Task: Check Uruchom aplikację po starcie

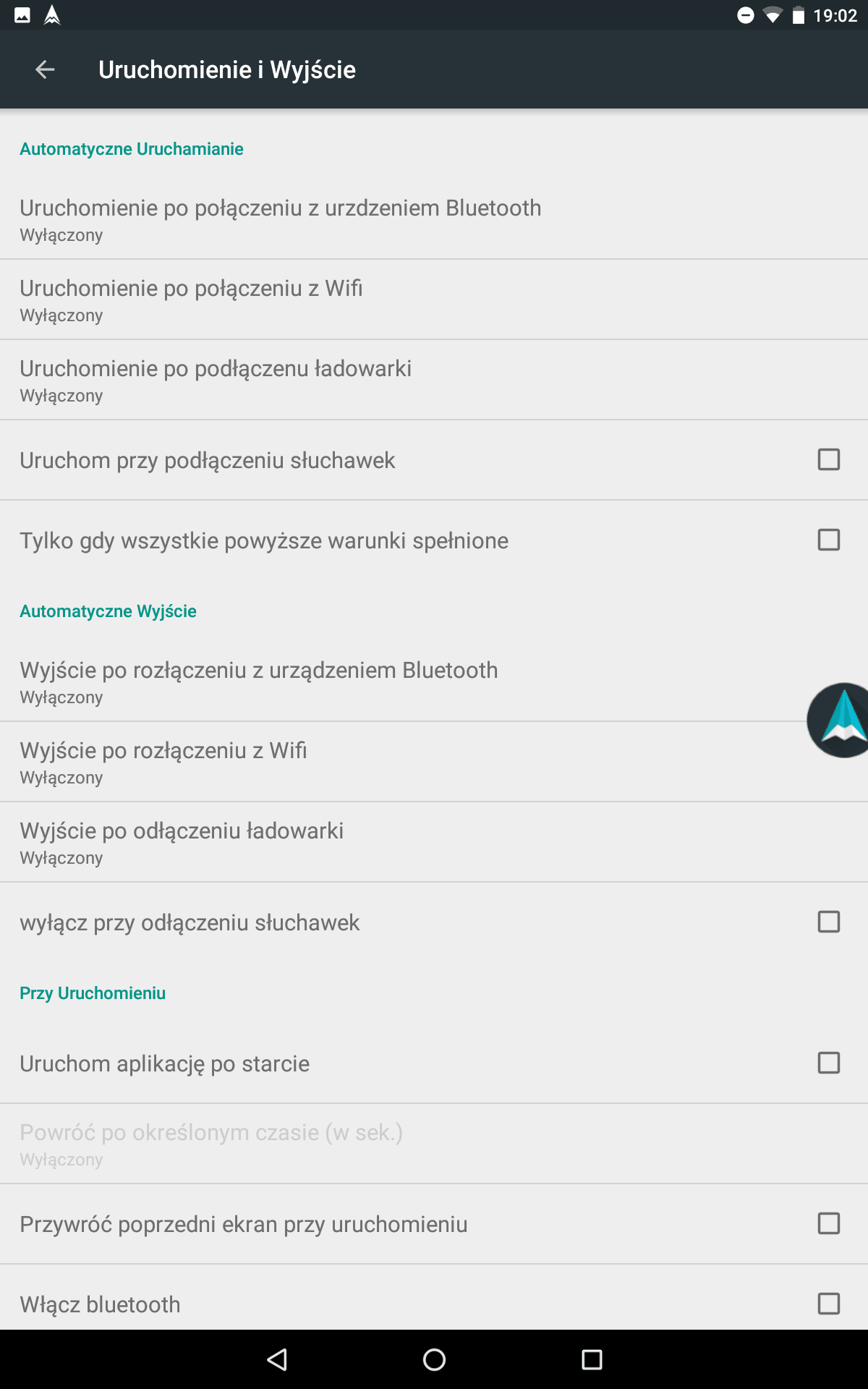Action: click(829, 1063)
